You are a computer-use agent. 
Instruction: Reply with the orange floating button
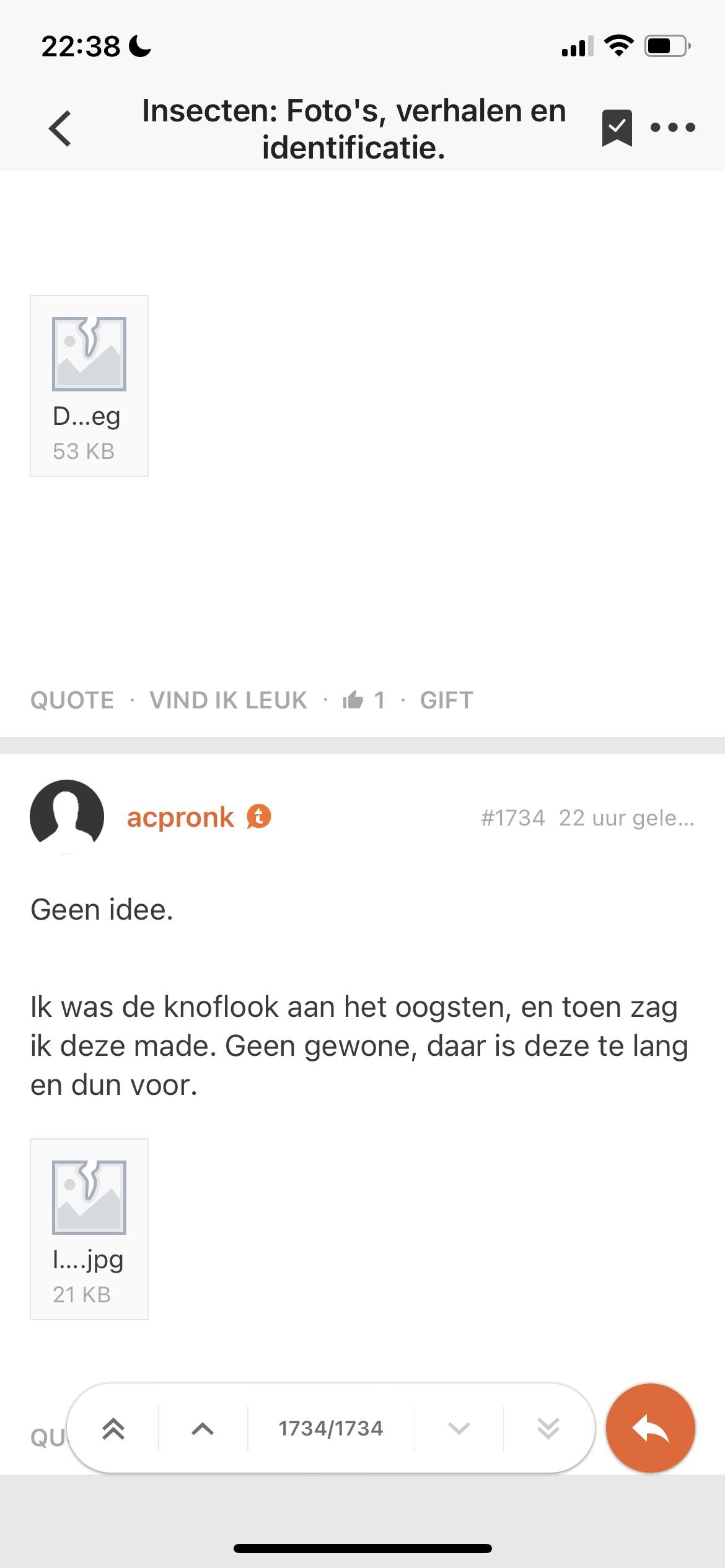(650, 1428)
